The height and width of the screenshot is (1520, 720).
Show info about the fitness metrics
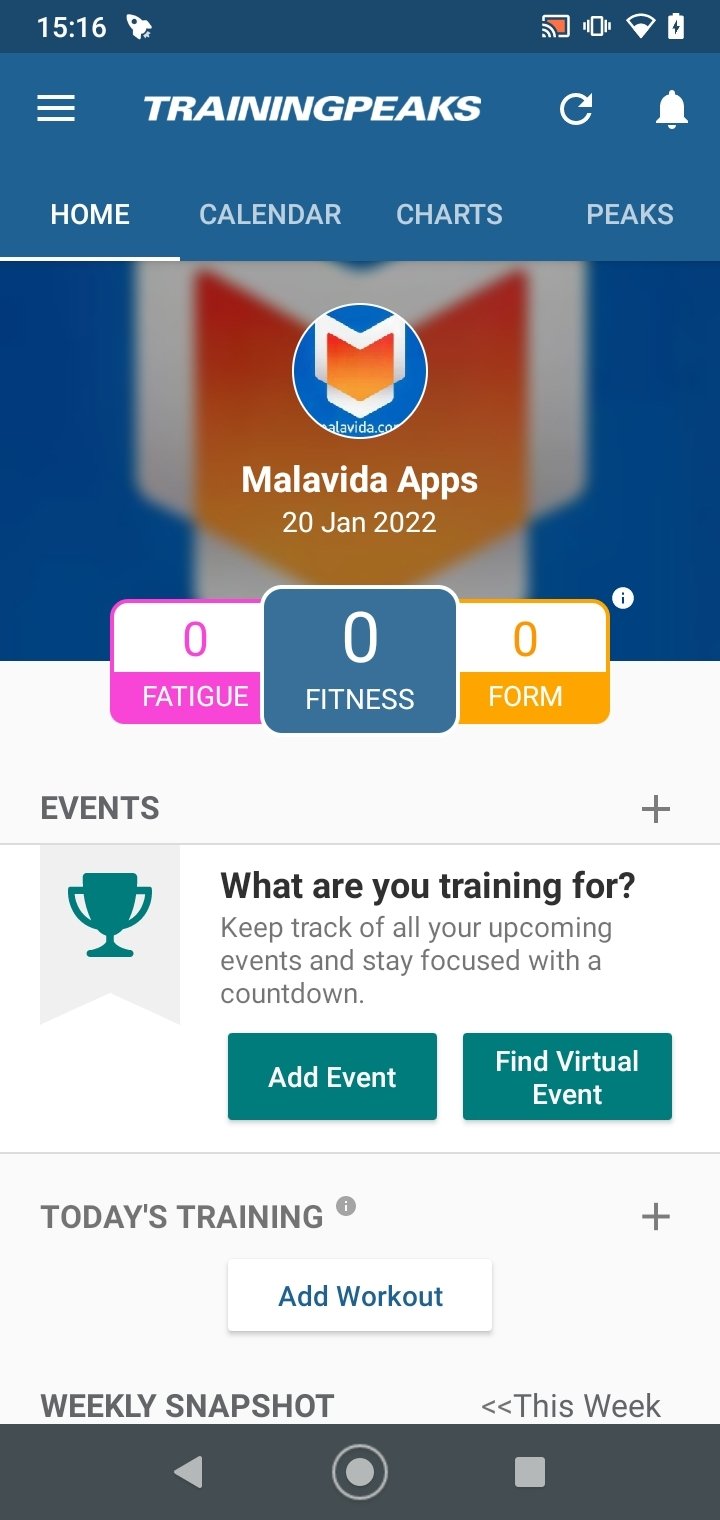[623, 598]
